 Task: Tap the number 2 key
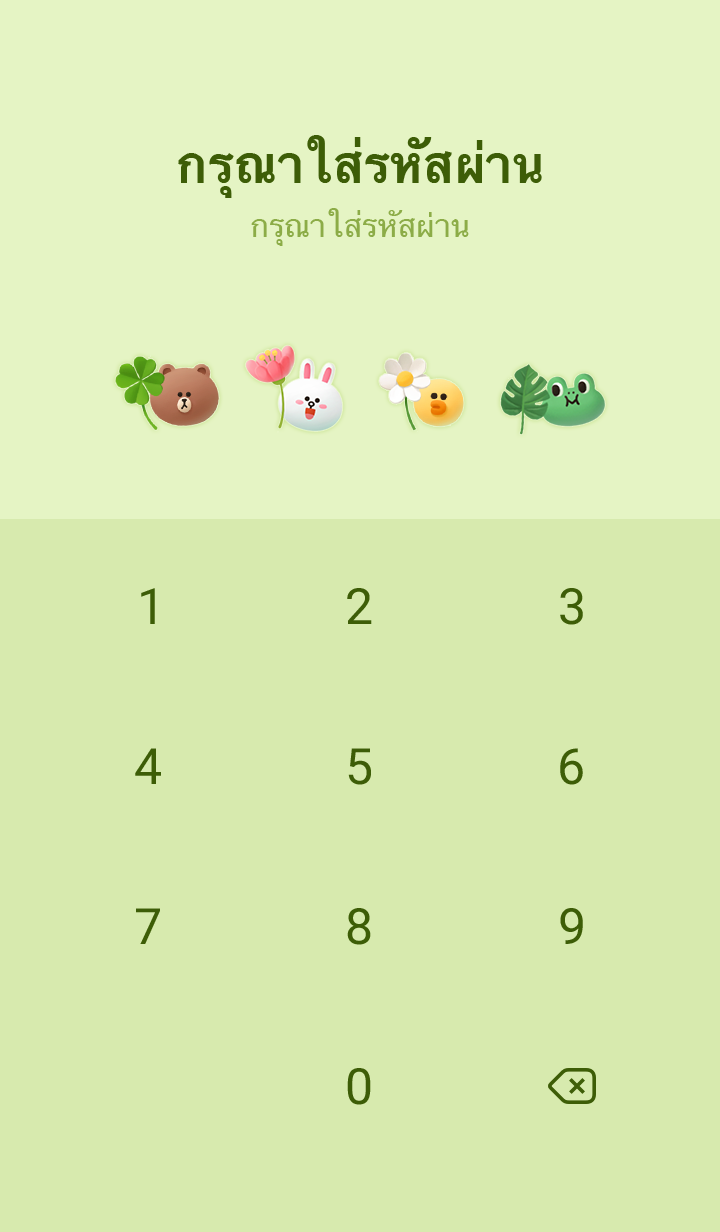[x=359, y=607]
